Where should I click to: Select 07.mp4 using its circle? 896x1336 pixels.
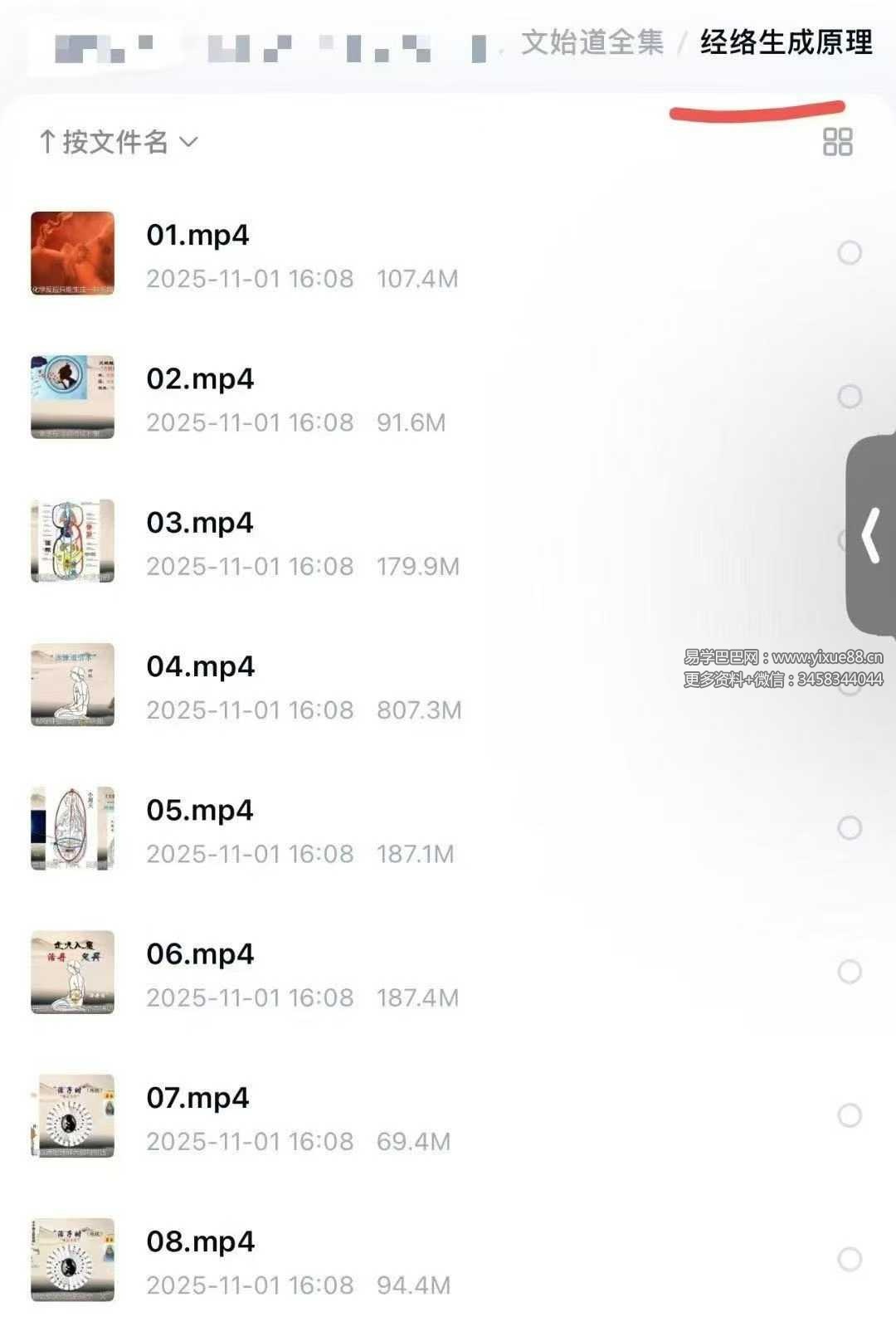coord(850,1115)
